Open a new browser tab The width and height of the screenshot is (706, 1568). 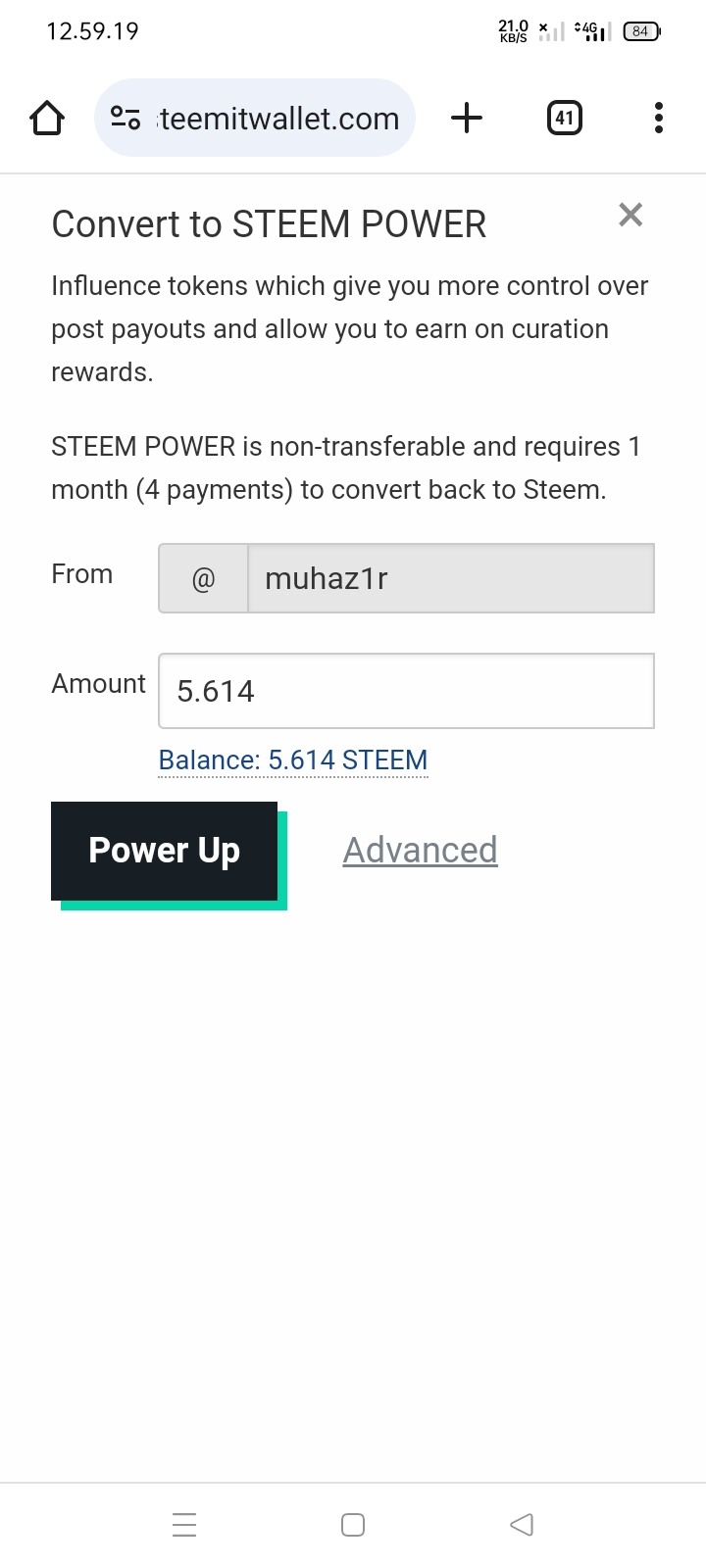467,119
